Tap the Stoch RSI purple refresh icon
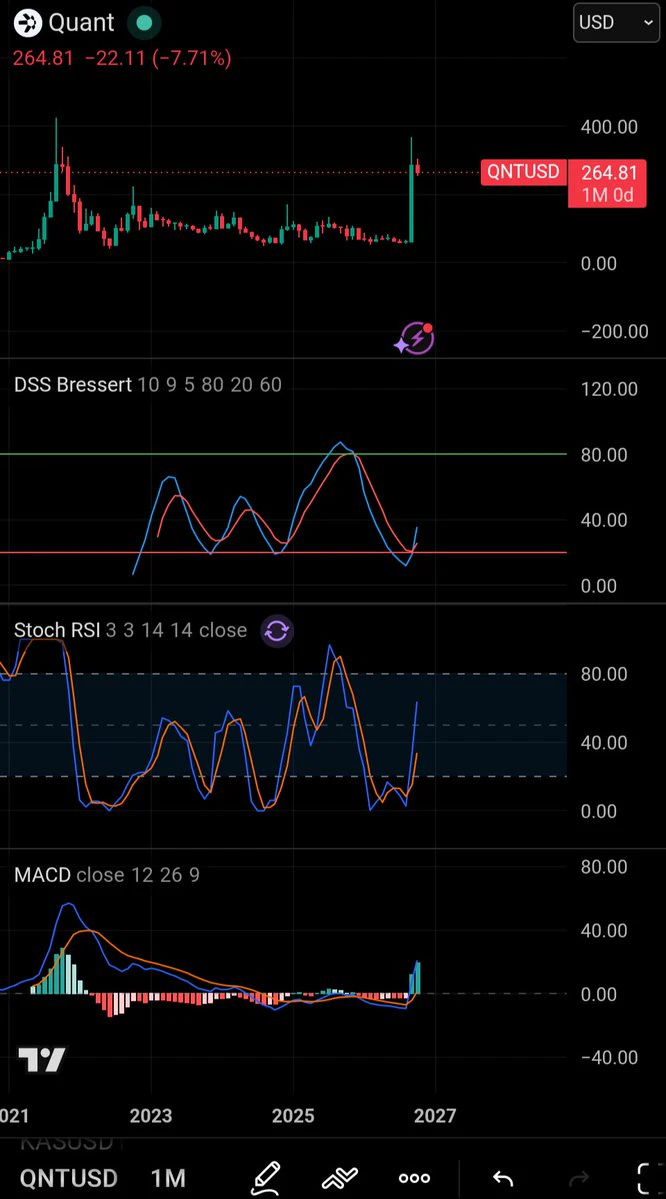 [x=277, y=631]
